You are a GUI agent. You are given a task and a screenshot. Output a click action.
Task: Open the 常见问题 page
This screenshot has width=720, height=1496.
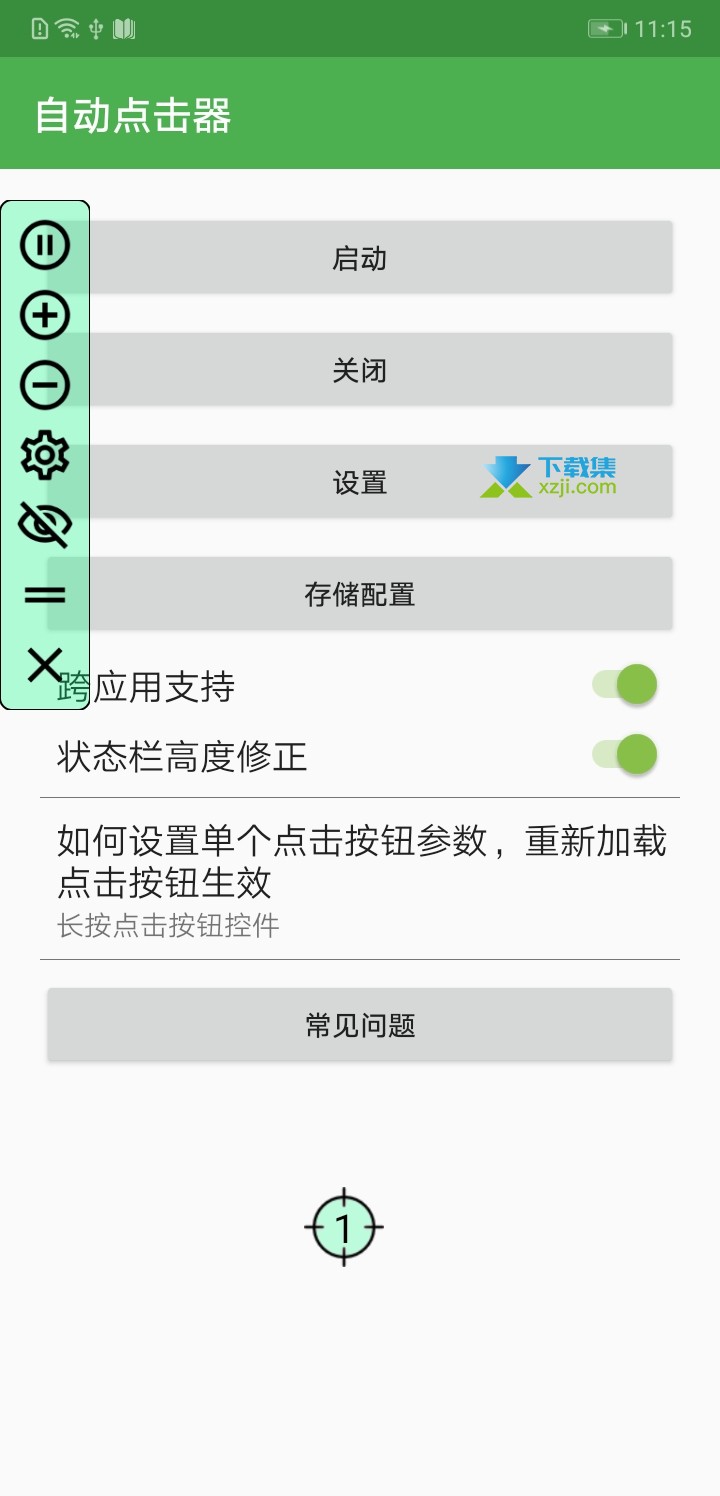point(360,1025)
